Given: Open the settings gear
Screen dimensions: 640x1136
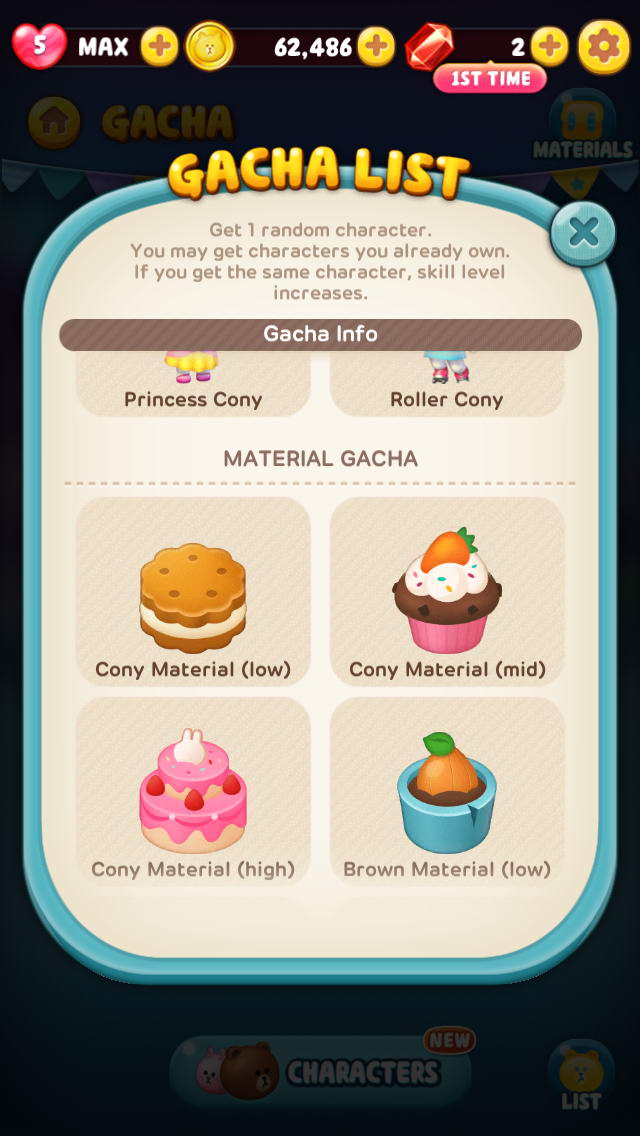Looking at the screenshot, I should pos(604,46).
